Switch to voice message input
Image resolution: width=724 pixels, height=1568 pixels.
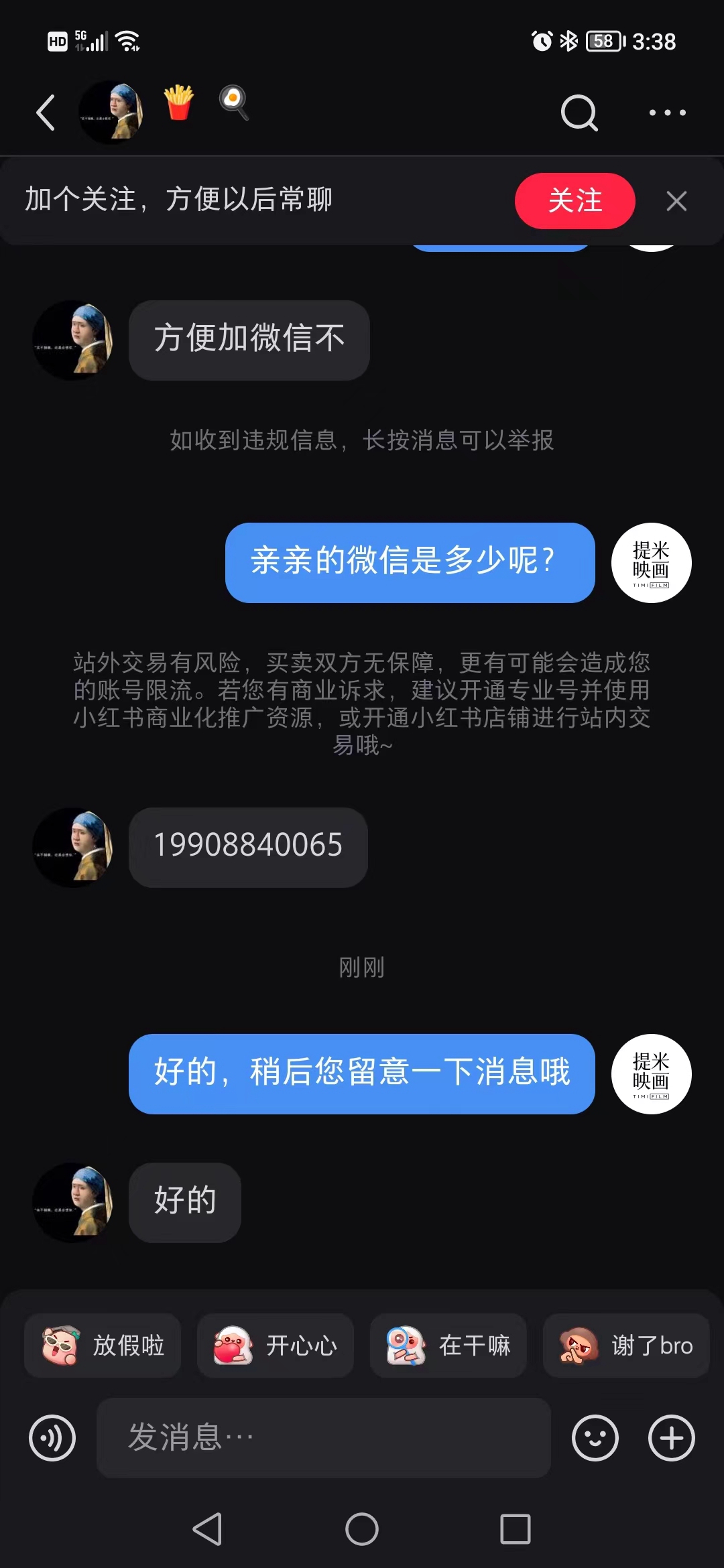coord(52,1437)
